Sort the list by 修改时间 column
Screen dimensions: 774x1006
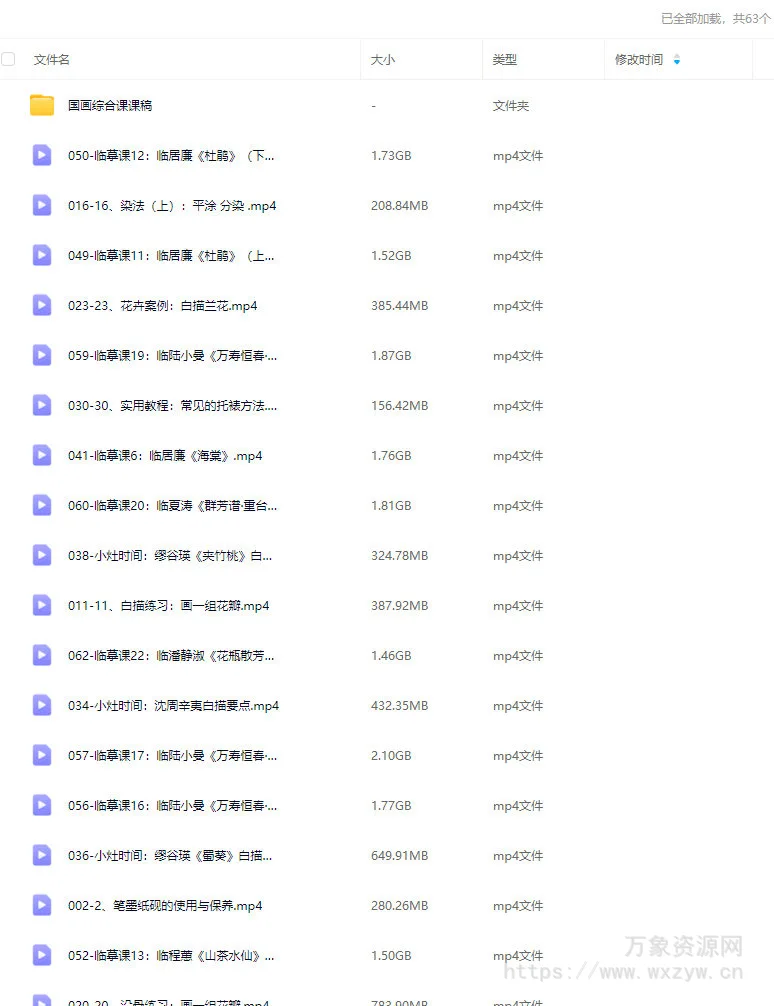(639, 60)
